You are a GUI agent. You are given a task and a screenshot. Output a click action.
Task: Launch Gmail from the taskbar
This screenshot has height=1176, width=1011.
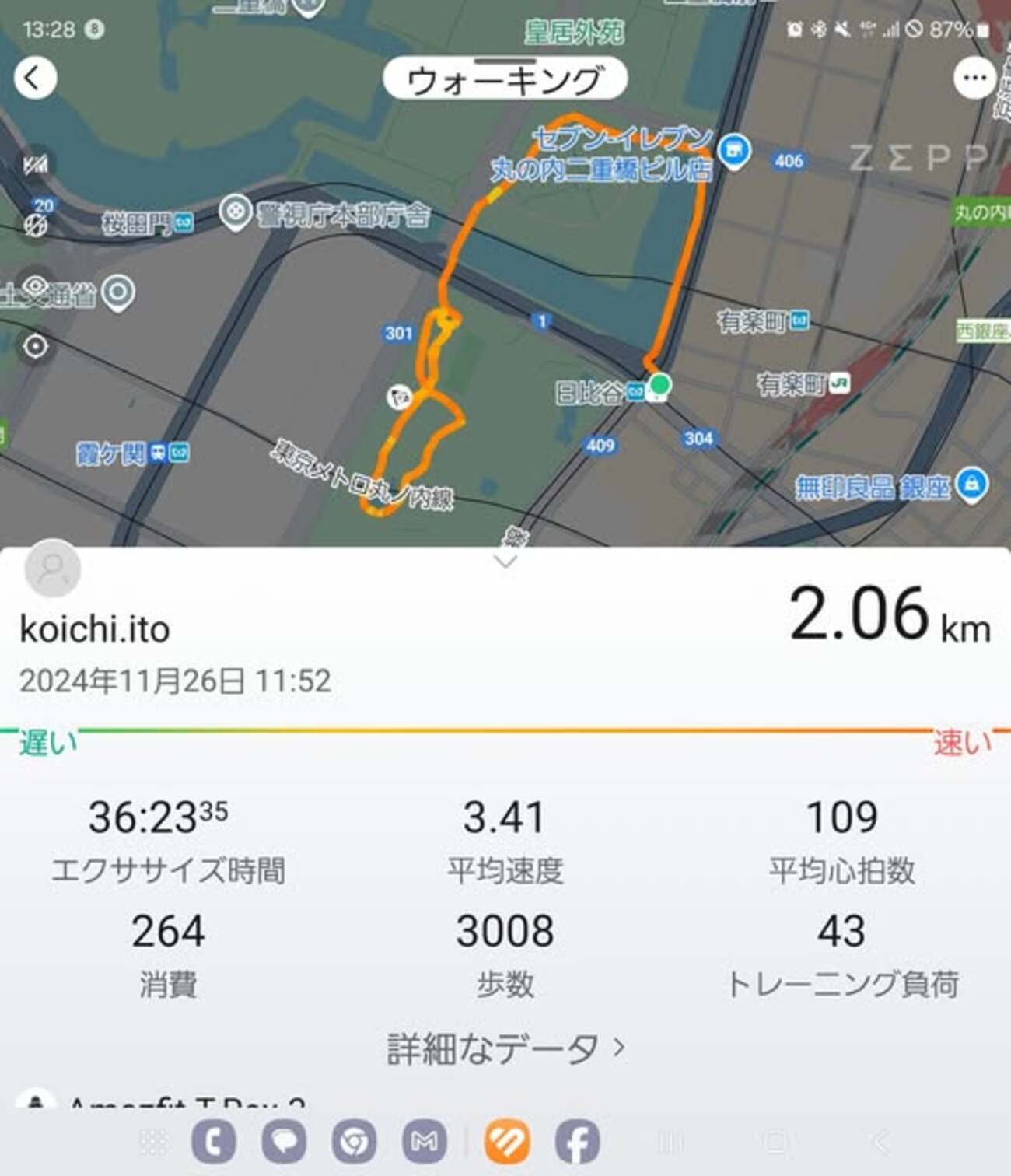424,1142
